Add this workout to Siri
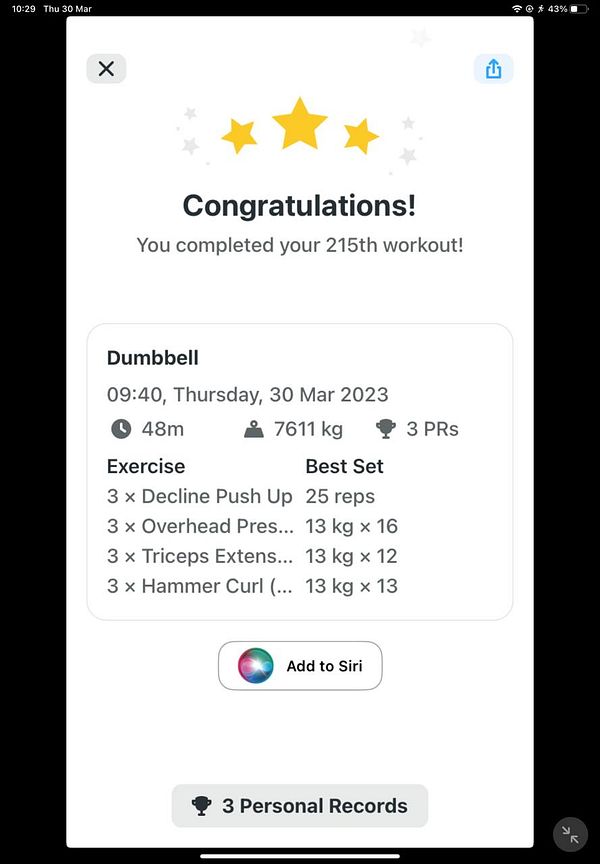The image size is (600, 864). (300, 666)
